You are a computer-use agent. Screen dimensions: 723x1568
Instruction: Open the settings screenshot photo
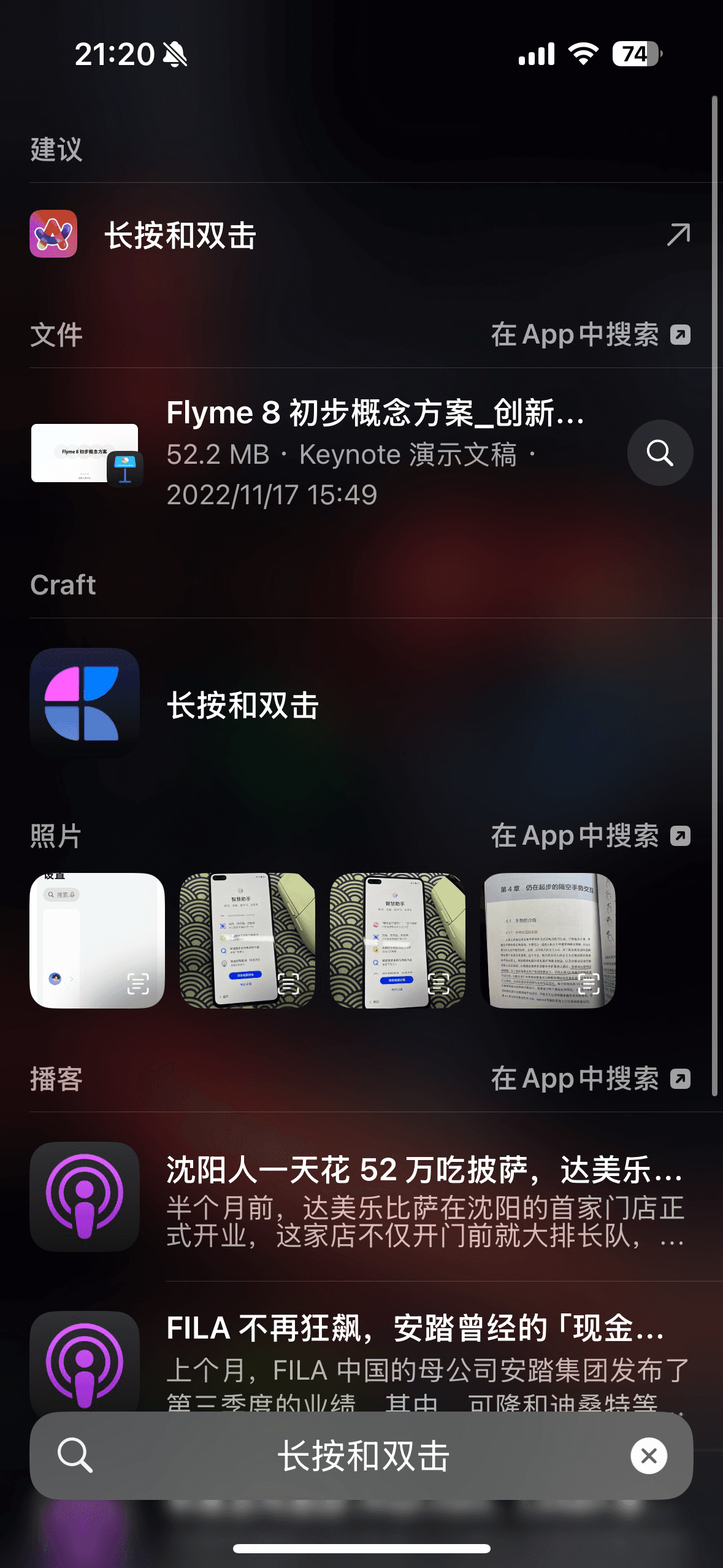[x=97, y=940]
